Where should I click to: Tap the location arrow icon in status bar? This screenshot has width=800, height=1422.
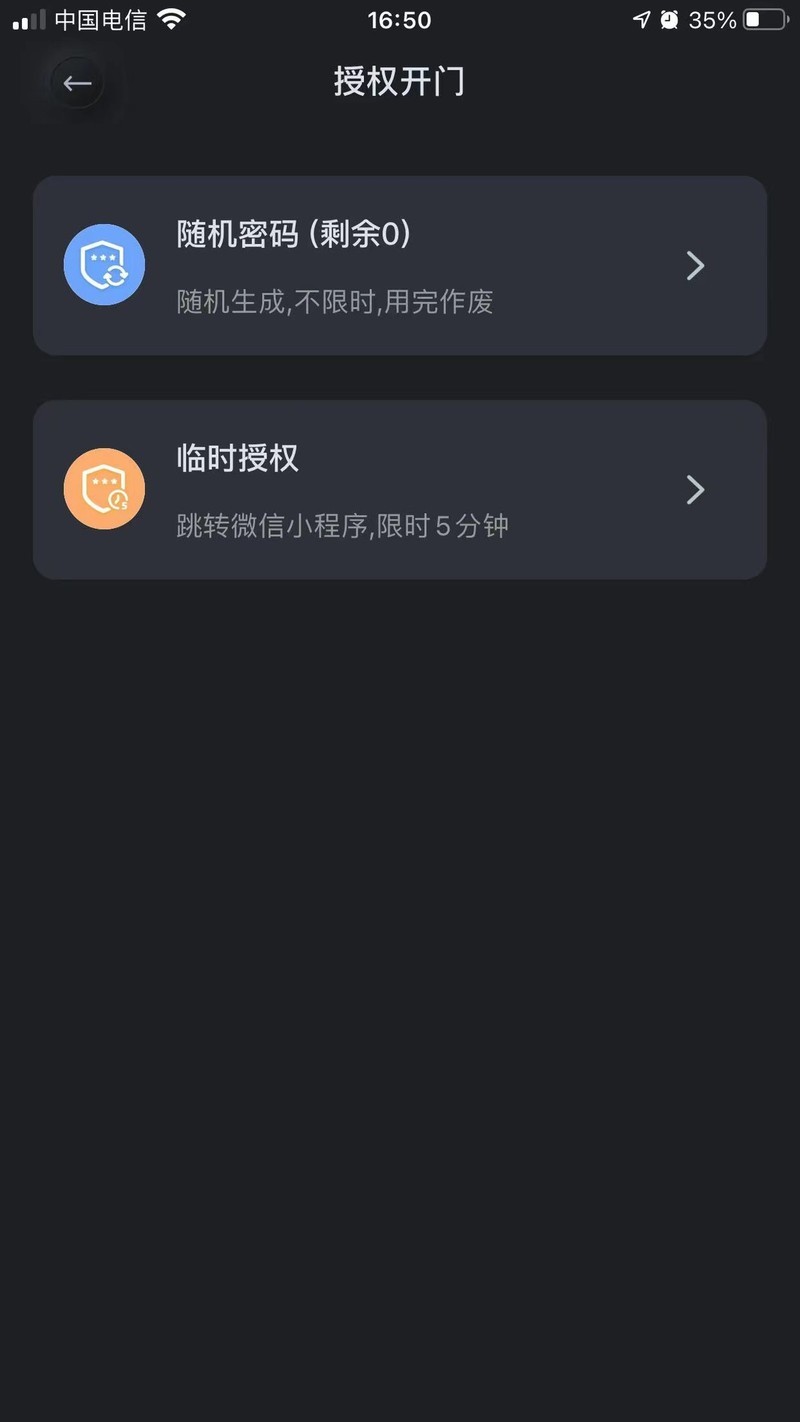pyautogui.click(x=640, y=18)
